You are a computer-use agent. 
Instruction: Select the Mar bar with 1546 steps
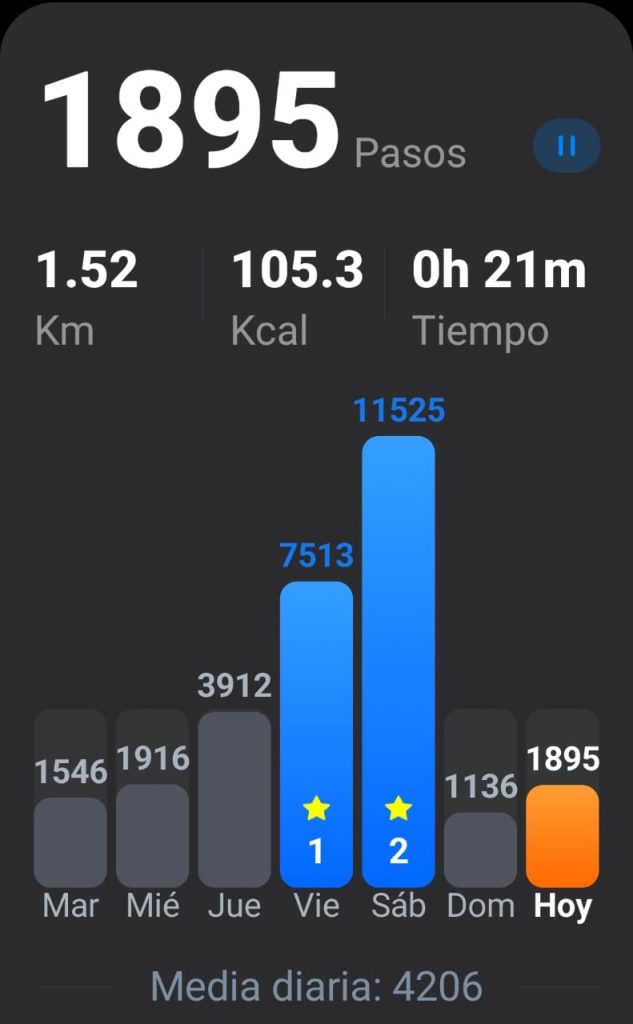click(70, 841)
